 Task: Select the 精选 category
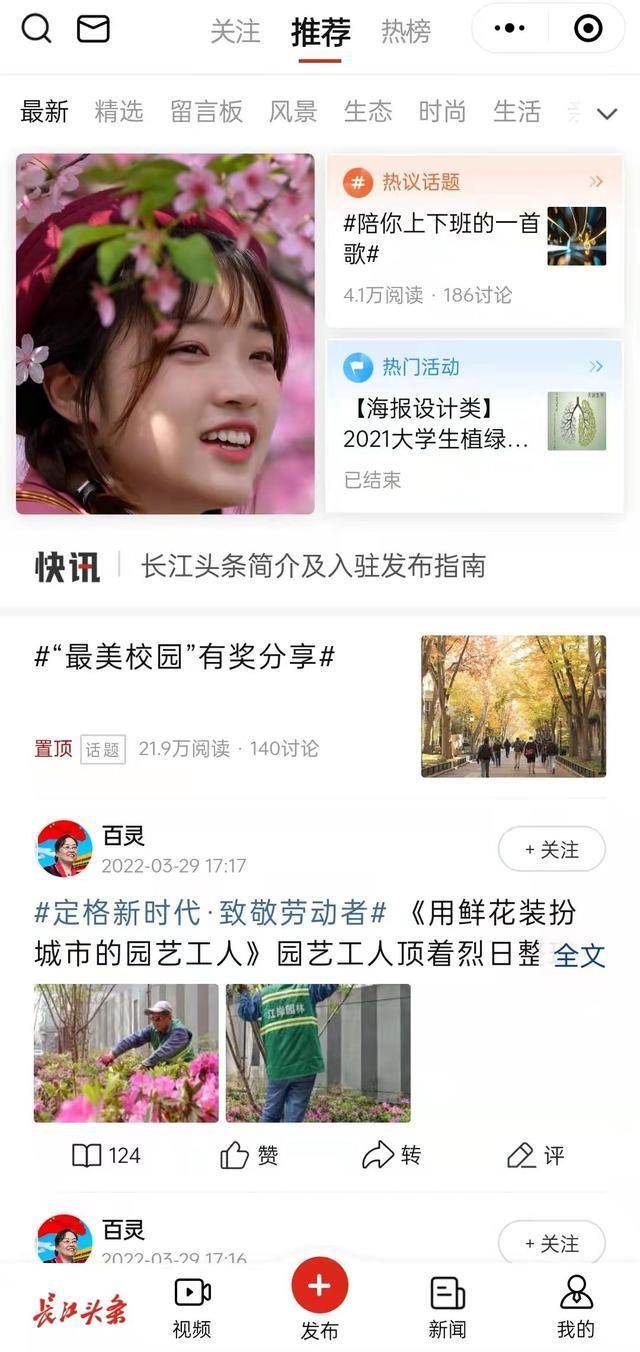pos(119,112)
